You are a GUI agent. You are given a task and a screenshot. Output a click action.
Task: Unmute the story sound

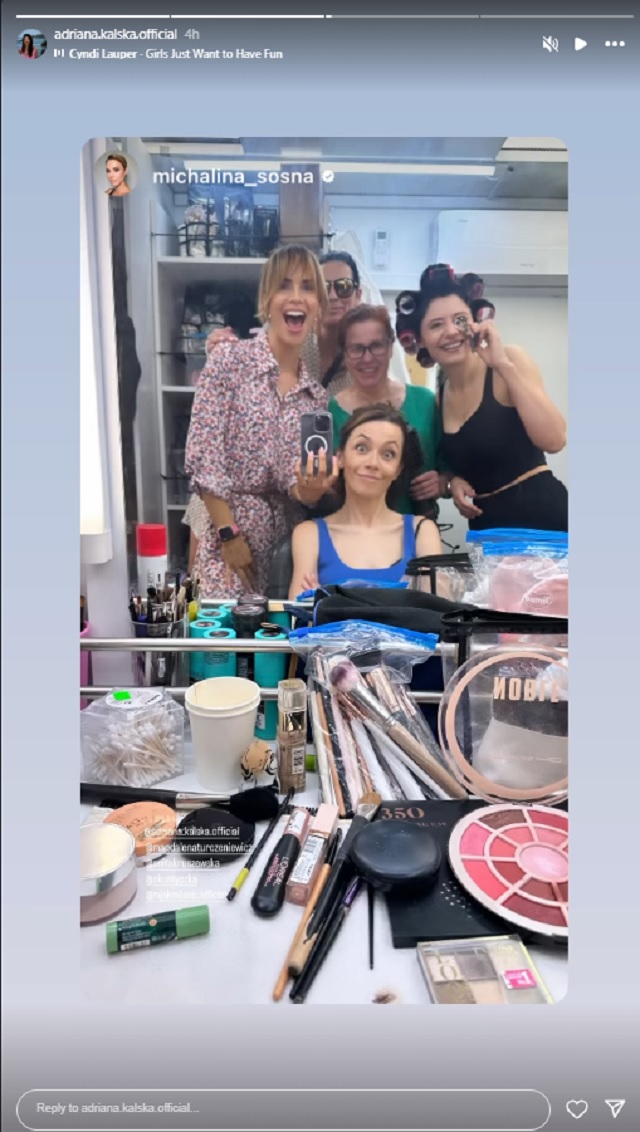coord(550,44)
